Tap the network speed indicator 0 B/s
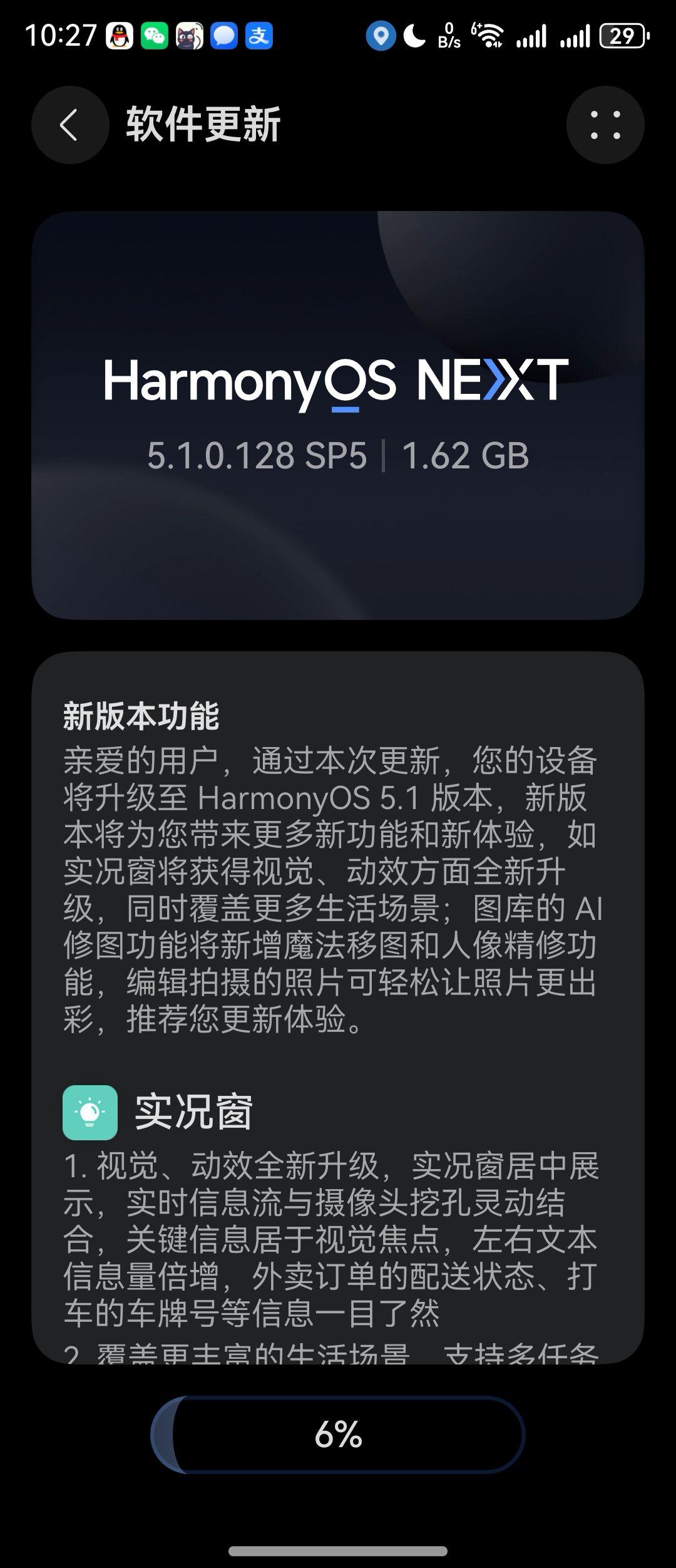Viewport: 676px width, 1568px height. coord(451,34)
